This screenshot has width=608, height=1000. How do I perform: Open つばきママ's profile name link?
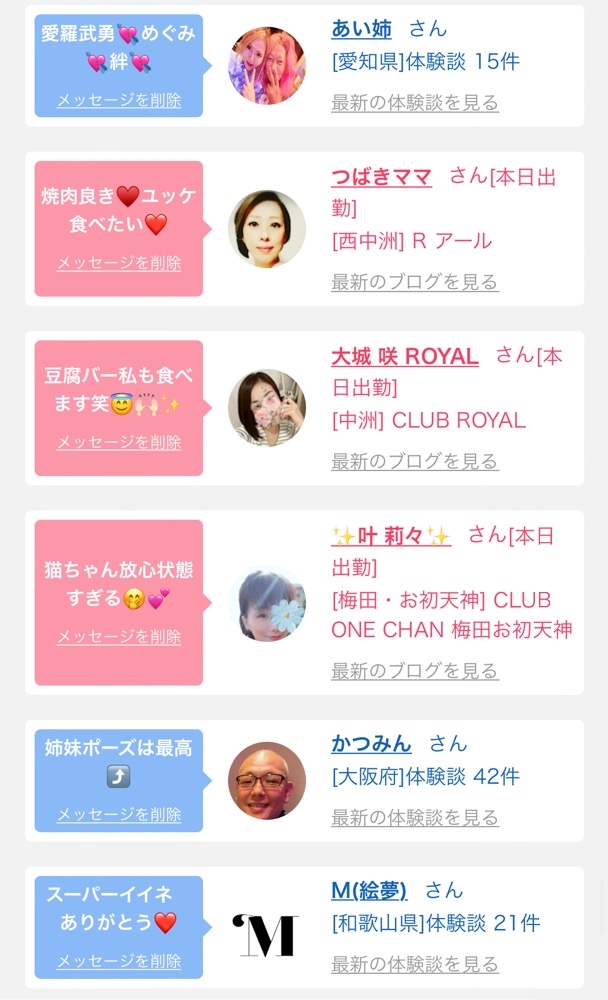pos(381,177)
